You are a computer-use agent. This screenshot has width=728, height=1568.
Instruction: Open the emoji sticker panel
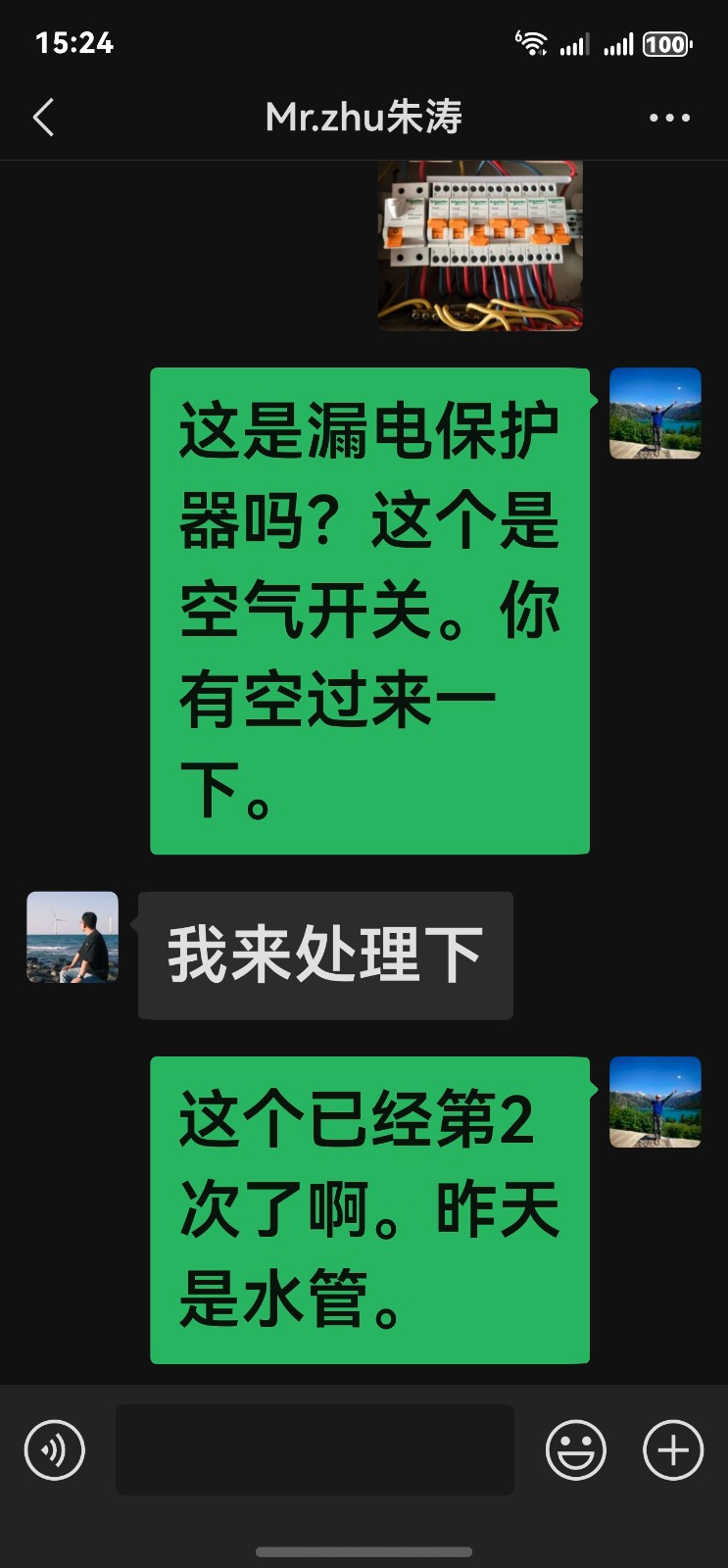[x=575, y=1449]
